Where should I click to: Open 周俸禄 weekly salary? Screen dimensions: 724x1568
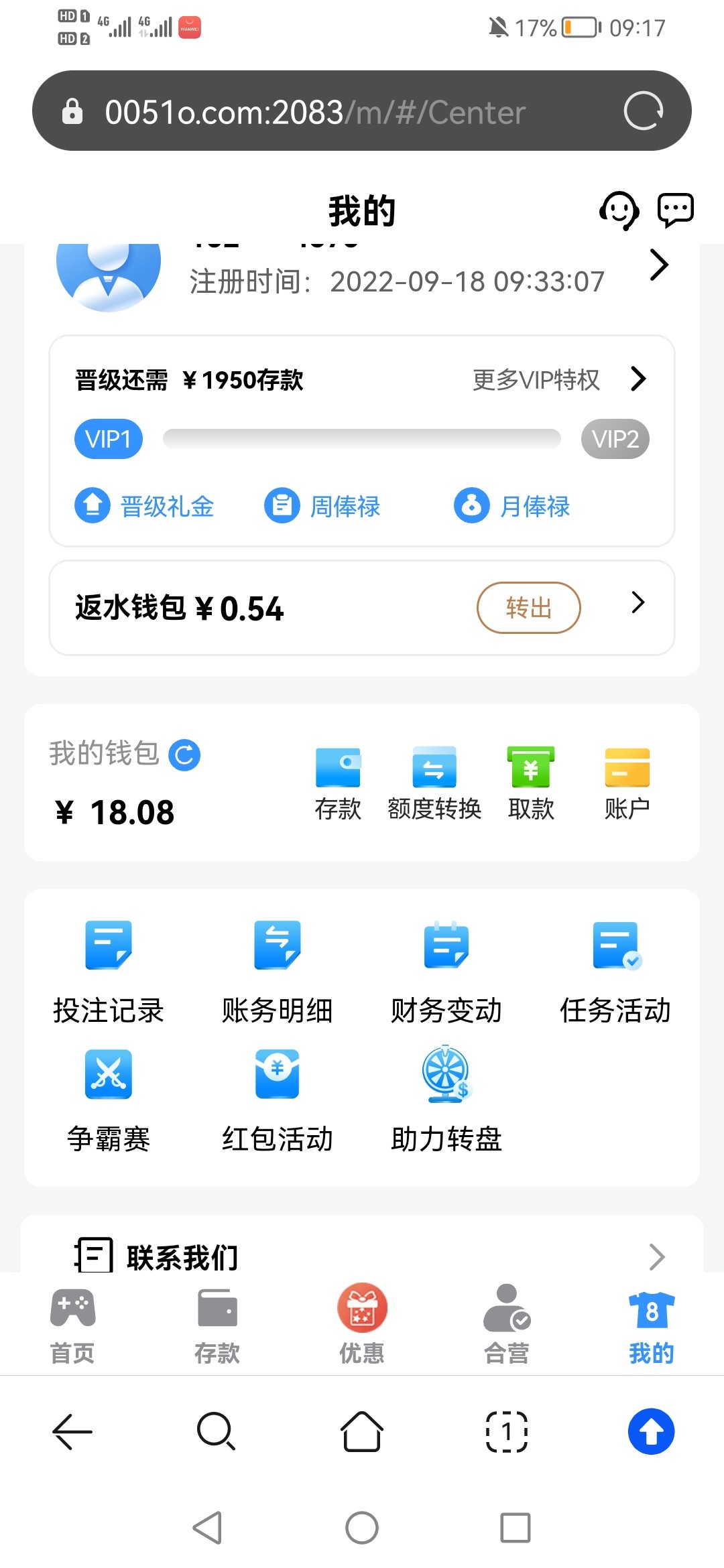[x=322, y=506]
